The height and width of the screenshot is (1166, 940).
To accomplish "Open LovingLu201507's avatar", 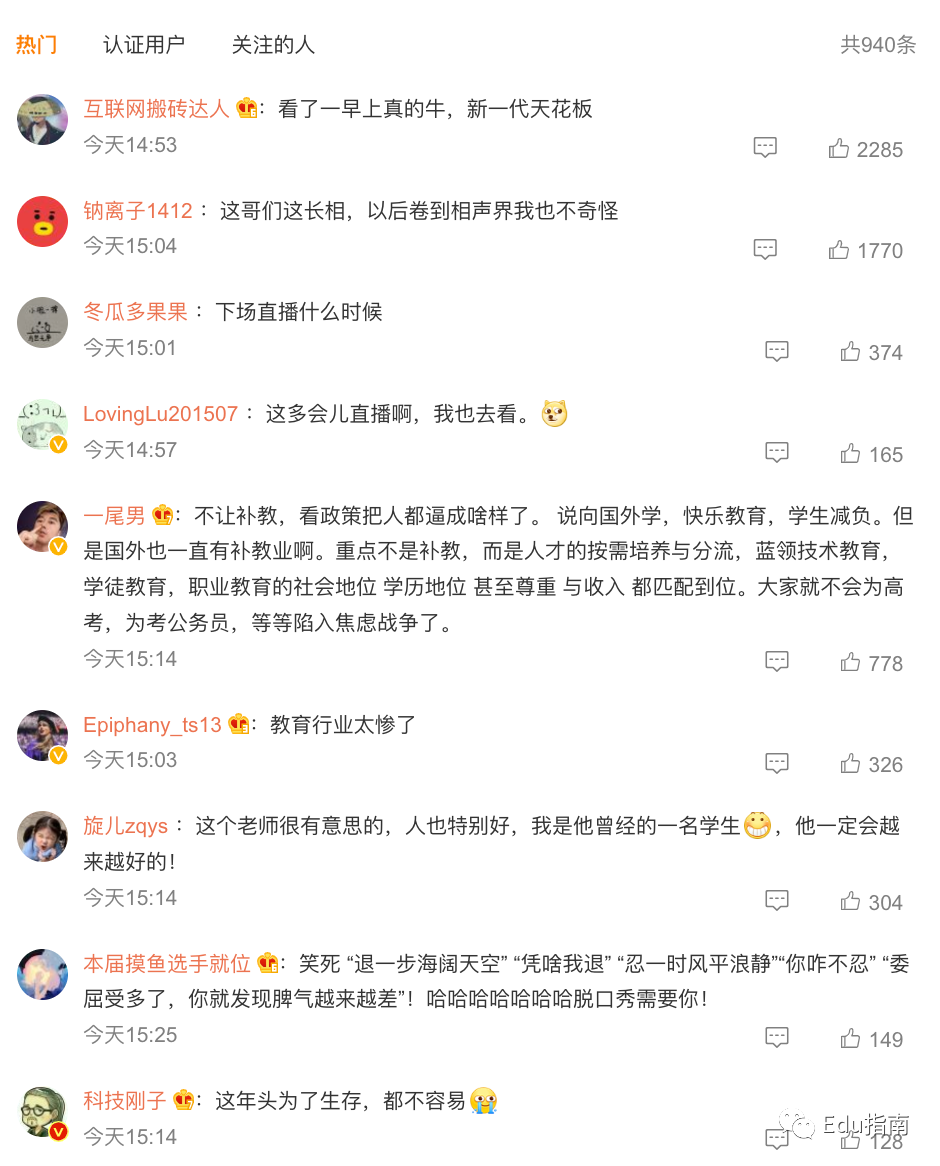I will [42, 424].
